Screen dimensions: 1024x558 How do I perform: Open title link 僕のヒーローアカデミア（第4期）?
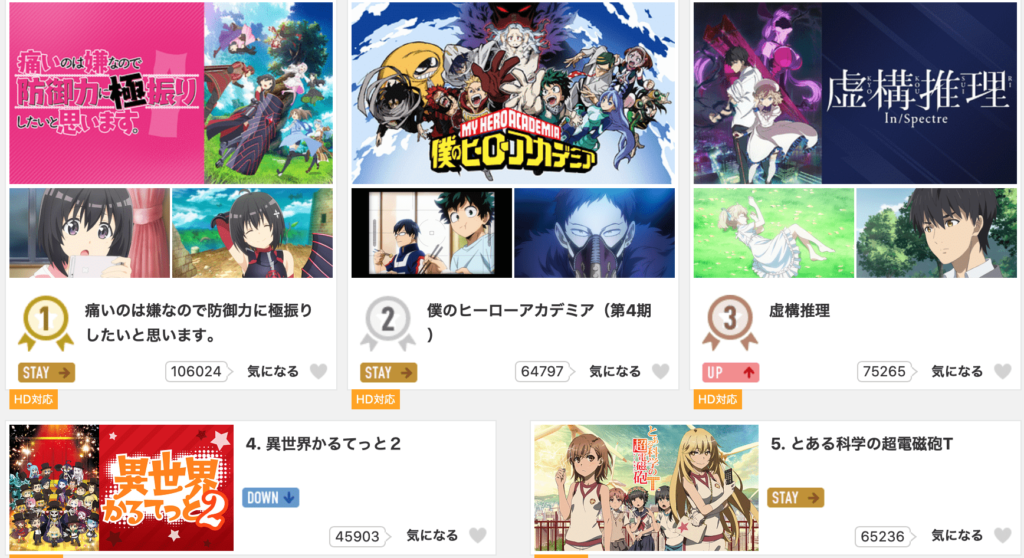coord(538,322)
